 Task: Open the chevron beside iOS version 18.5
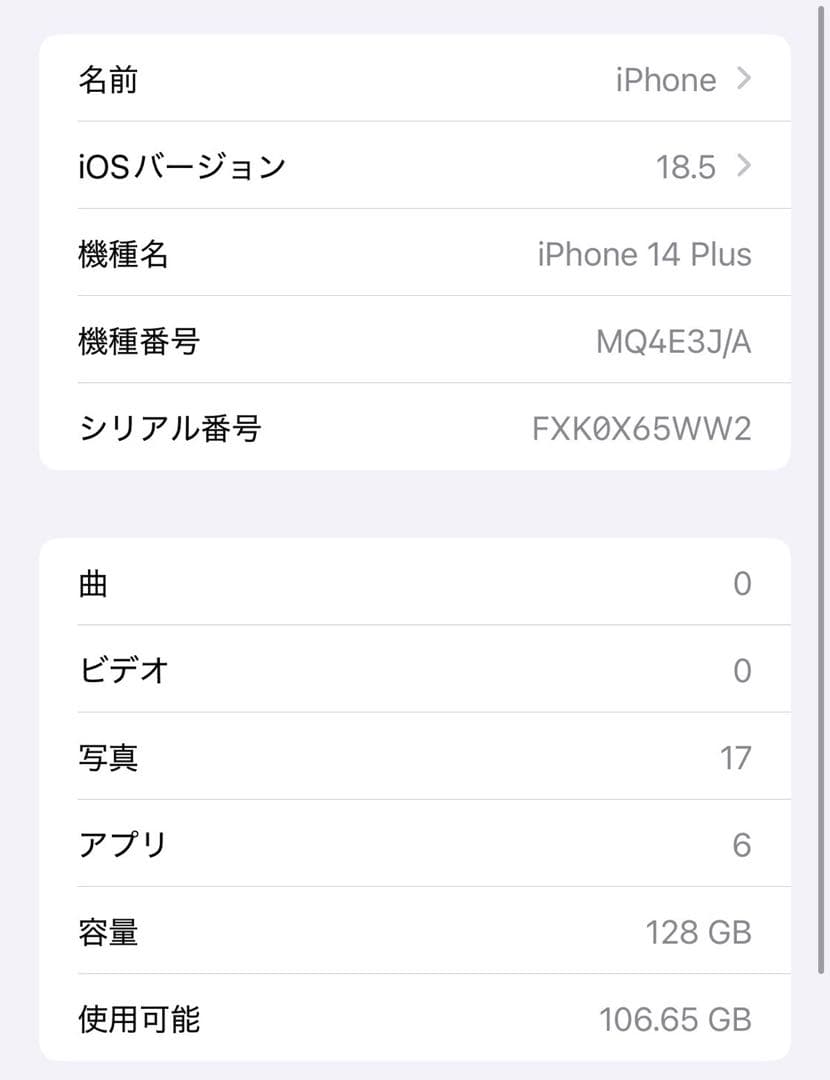tap(745, 166)
